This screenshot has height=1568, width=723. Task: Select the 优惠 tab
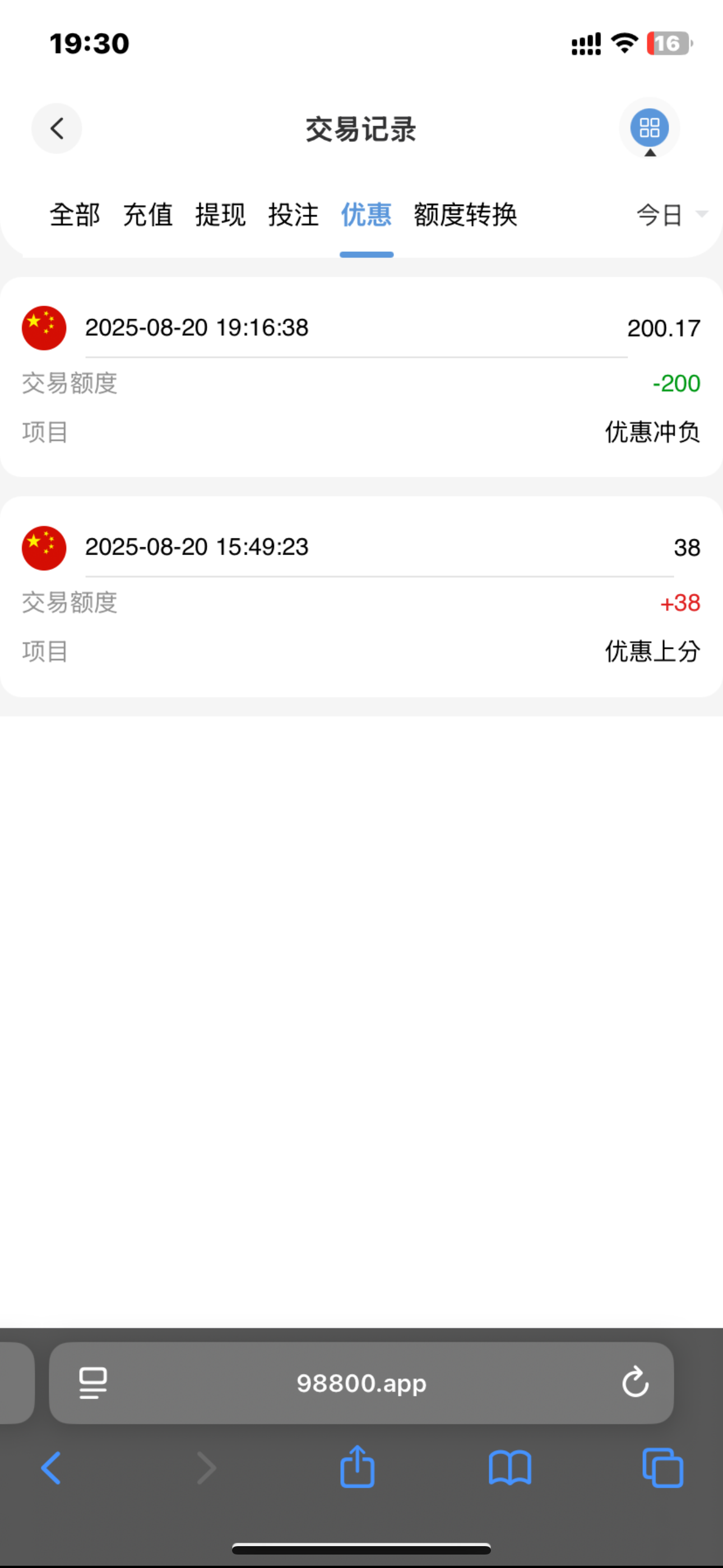pos(367,215)
